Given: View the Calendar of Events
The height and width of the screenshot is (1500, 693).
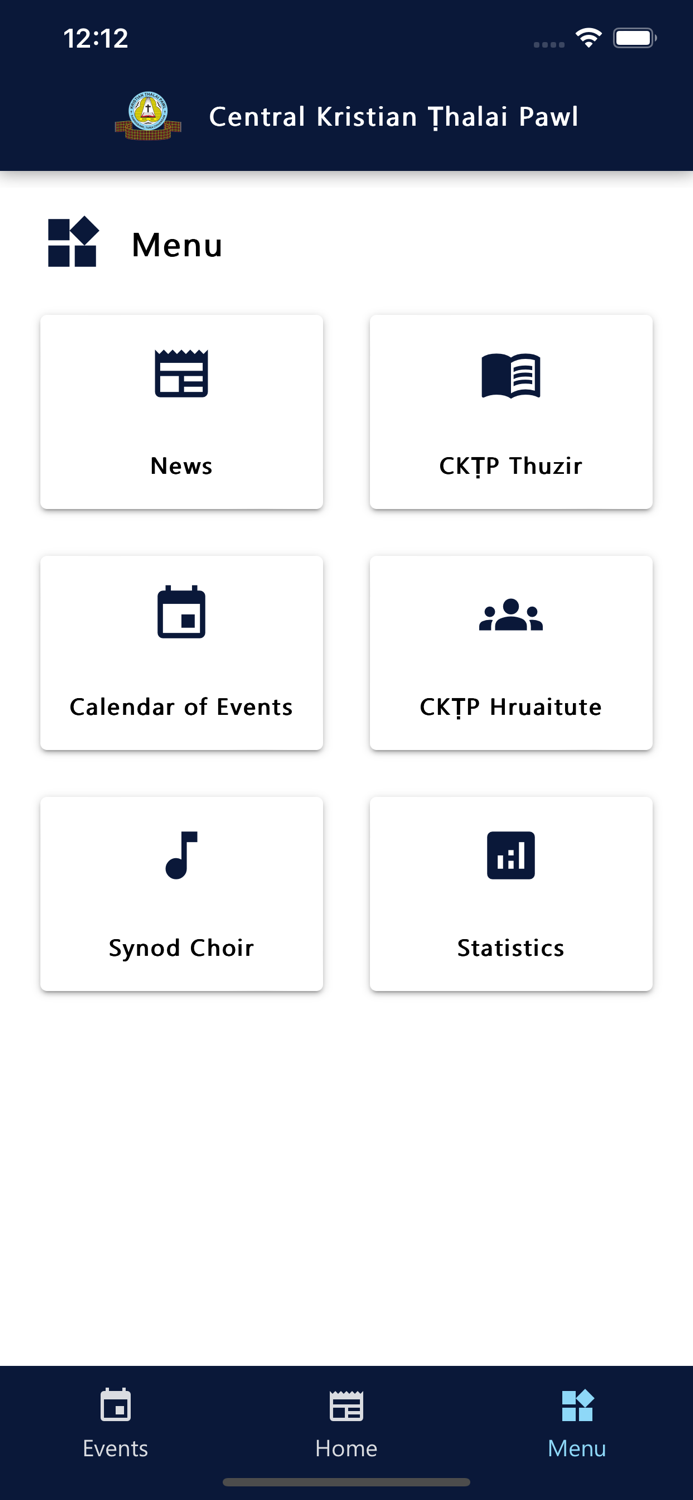Looking at the screenshot, I should (181, 653).
